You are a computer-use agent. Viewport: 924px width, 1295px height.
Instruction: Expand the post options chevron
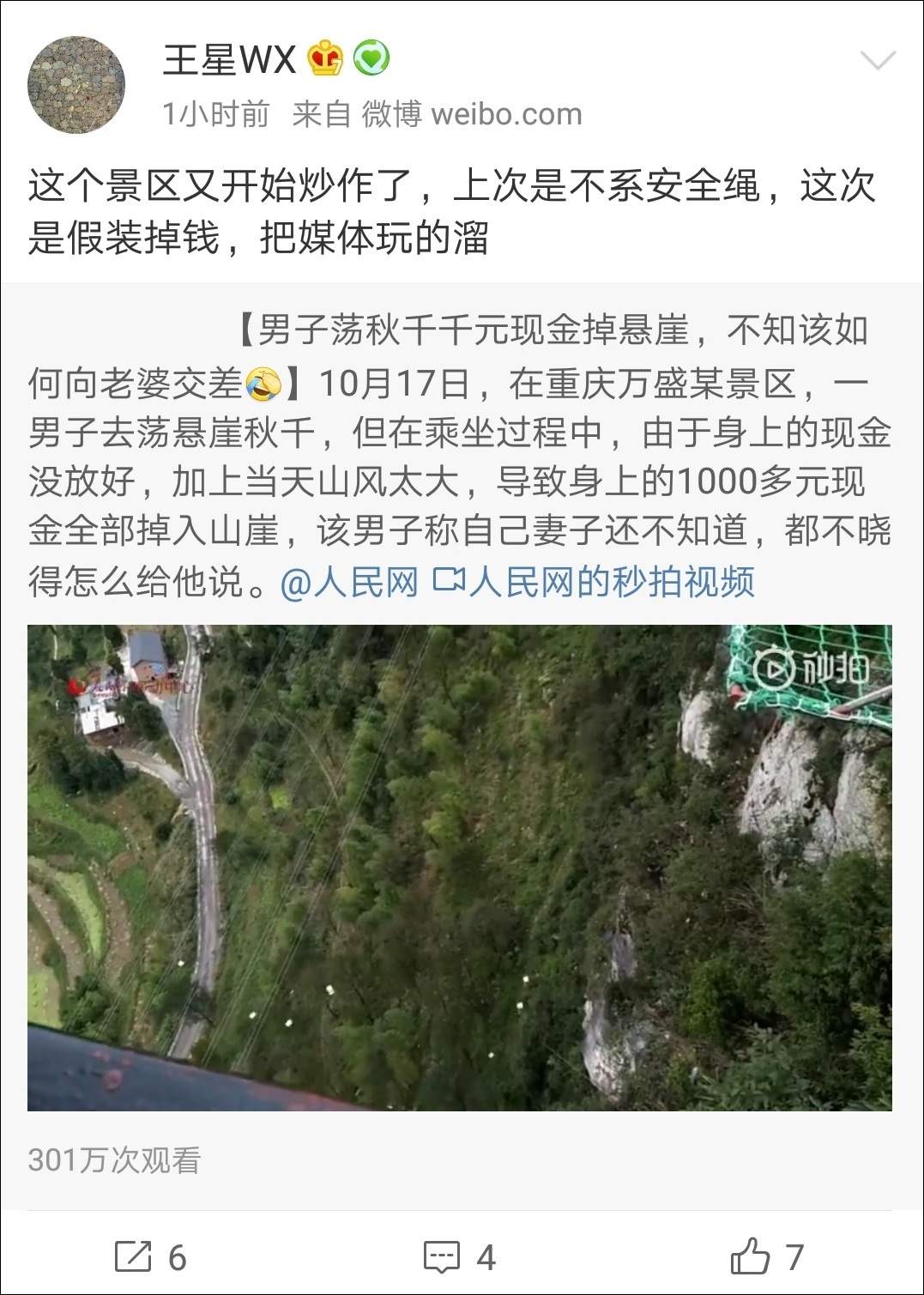(x=877, y=60)
